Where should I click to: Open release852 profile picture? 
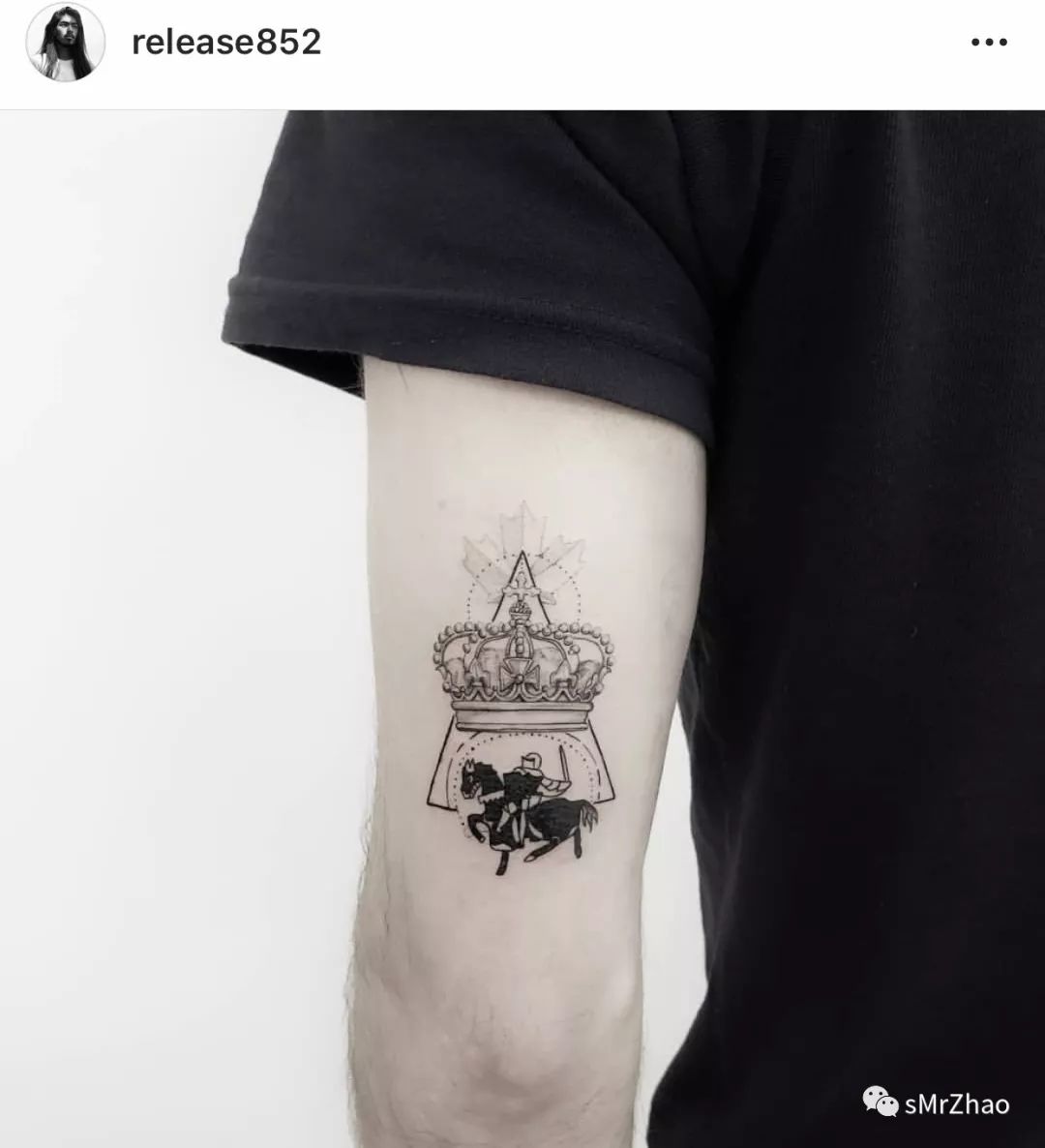[65, 43]
